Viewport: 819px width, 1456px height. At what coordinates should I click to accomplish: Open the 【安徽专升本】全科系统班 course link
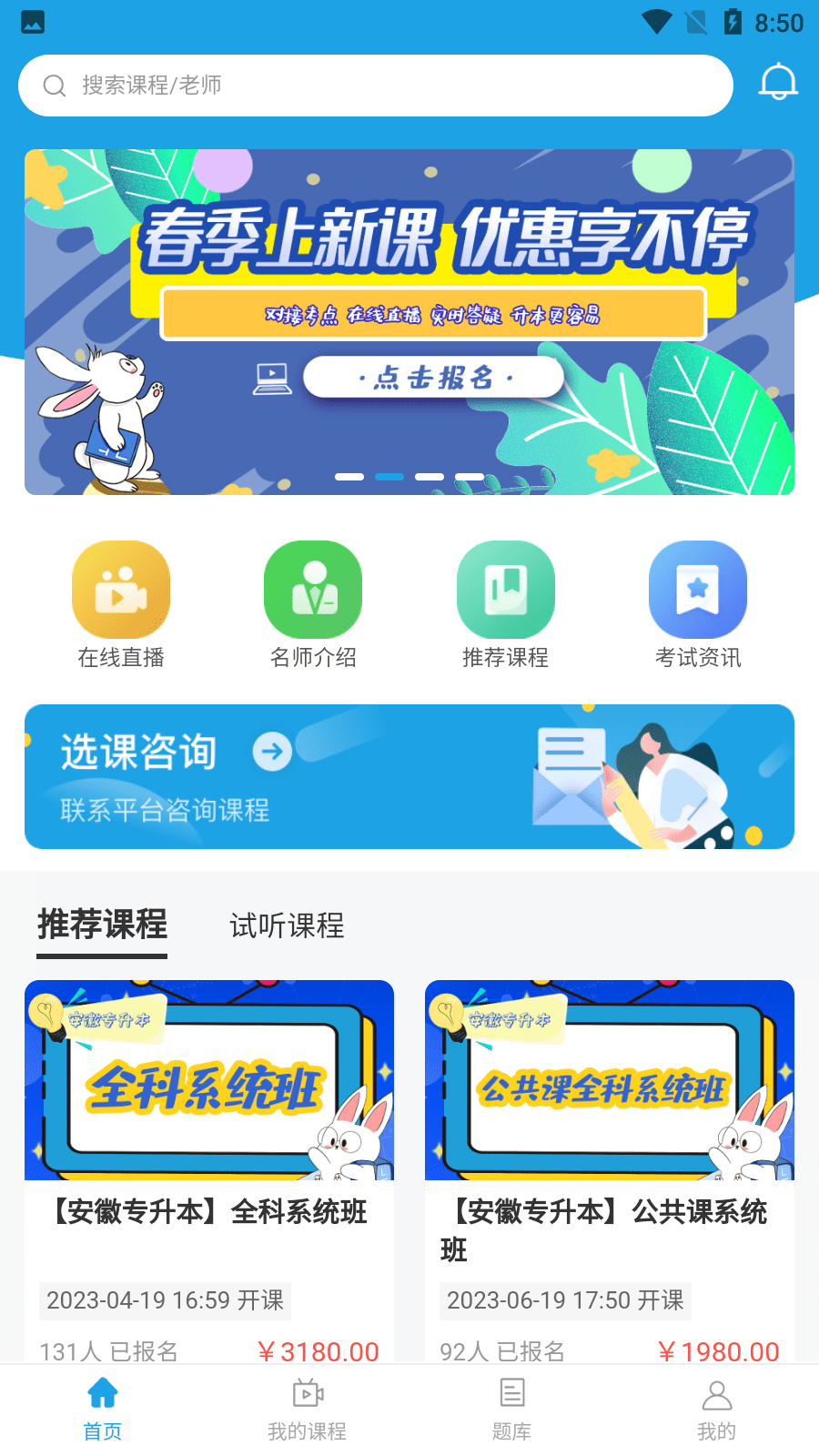[x=210, y=1213]
